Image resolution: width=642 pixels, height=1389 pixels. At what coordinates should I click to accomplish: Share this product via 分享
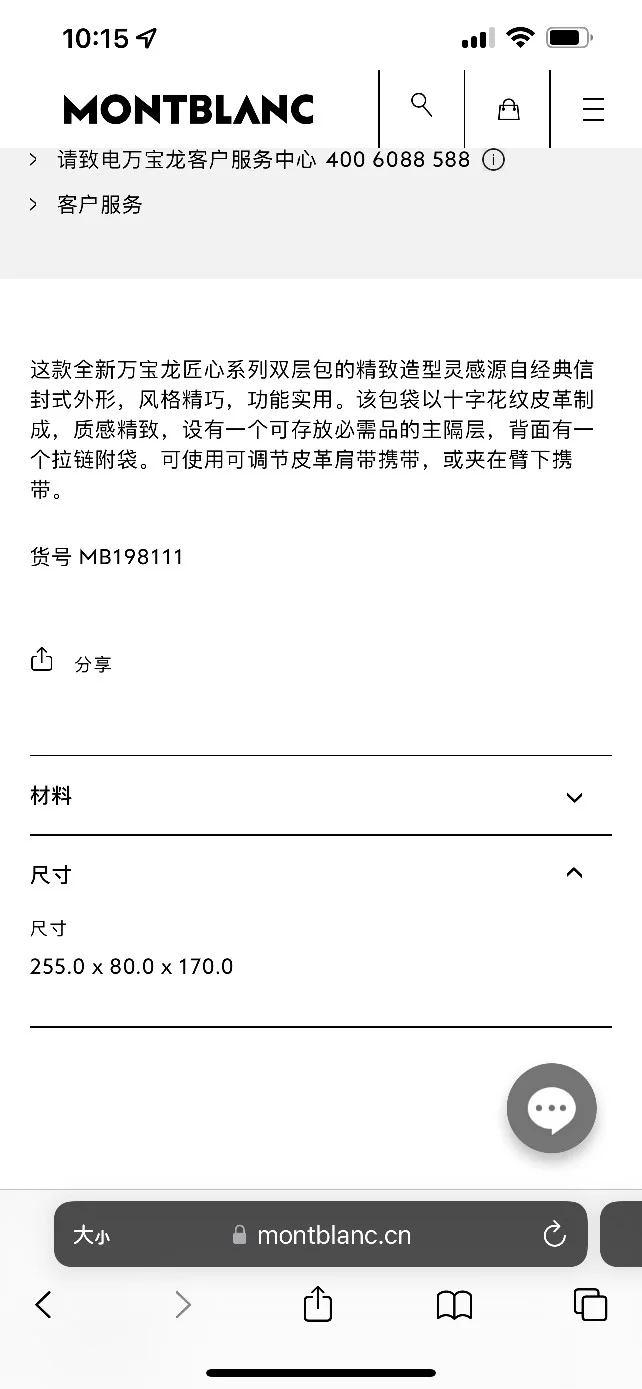point(72,662)
